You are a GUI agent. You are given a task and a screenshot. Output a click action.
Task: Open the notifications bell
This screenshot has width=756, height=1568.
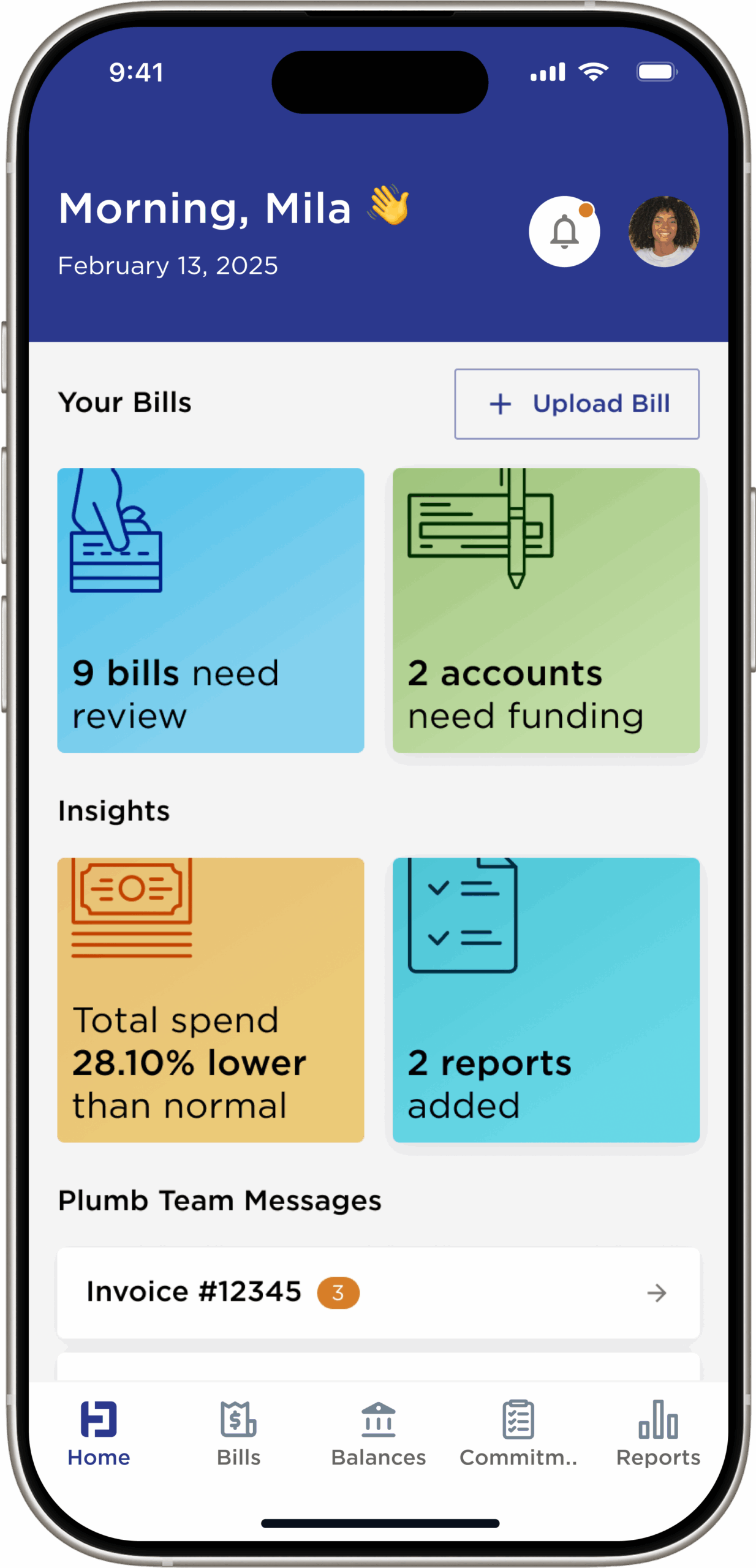(x=564, y=232)
